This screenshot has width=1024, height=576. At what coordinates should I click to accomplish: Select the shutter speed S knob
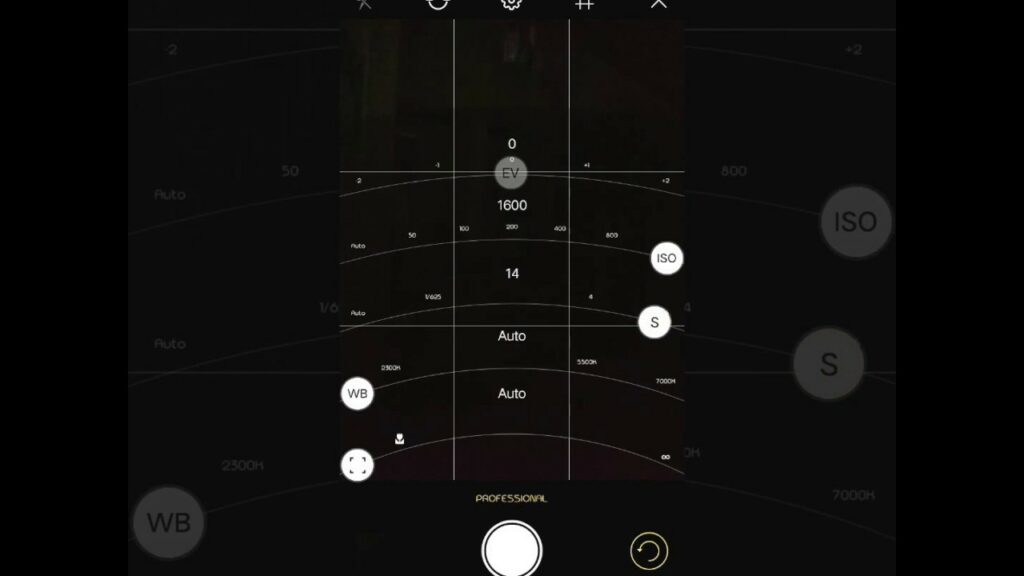click(654, 322)
